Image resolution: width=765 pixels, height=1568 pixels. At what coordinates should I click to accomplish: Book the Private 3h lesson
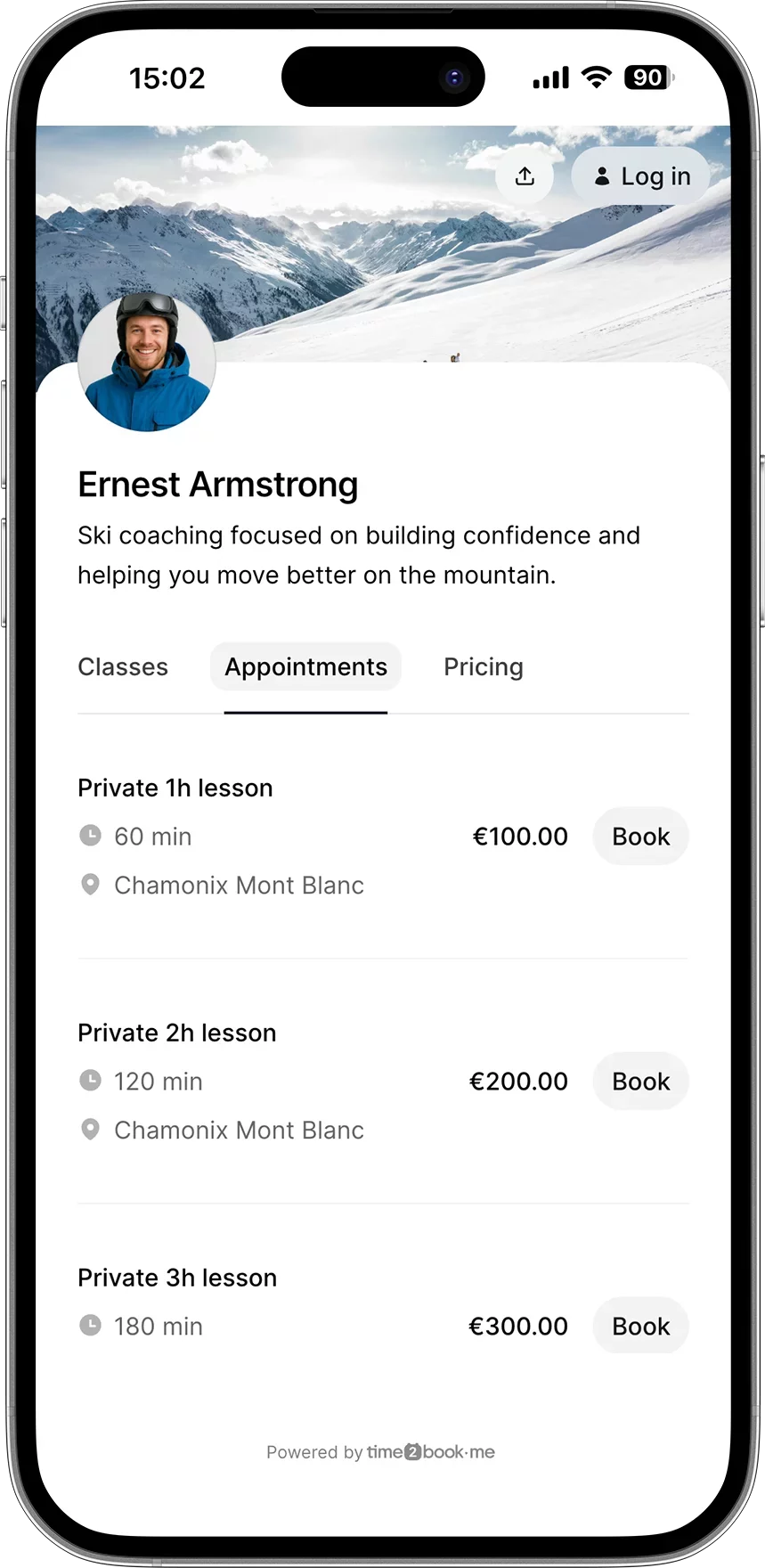pyautogui.click(x=640, y=1326)
